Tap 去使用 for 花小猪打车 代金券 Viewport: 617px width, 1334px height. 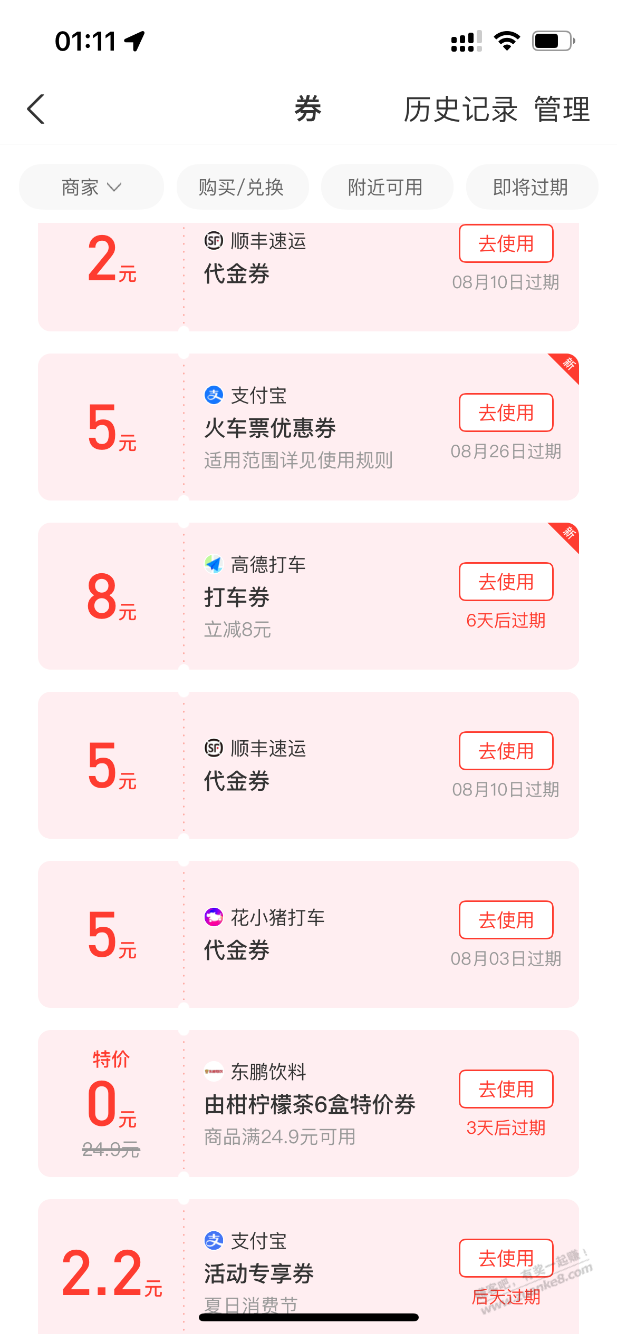506,919
